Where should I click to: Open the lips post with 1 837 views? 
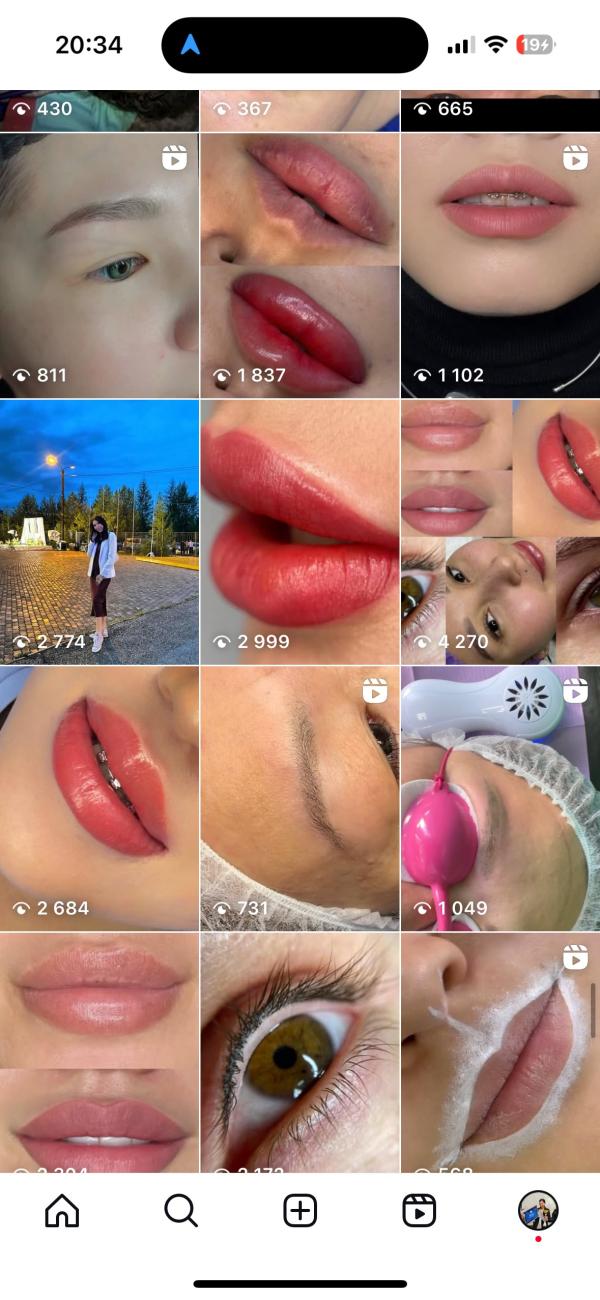[x=300, y=263]
